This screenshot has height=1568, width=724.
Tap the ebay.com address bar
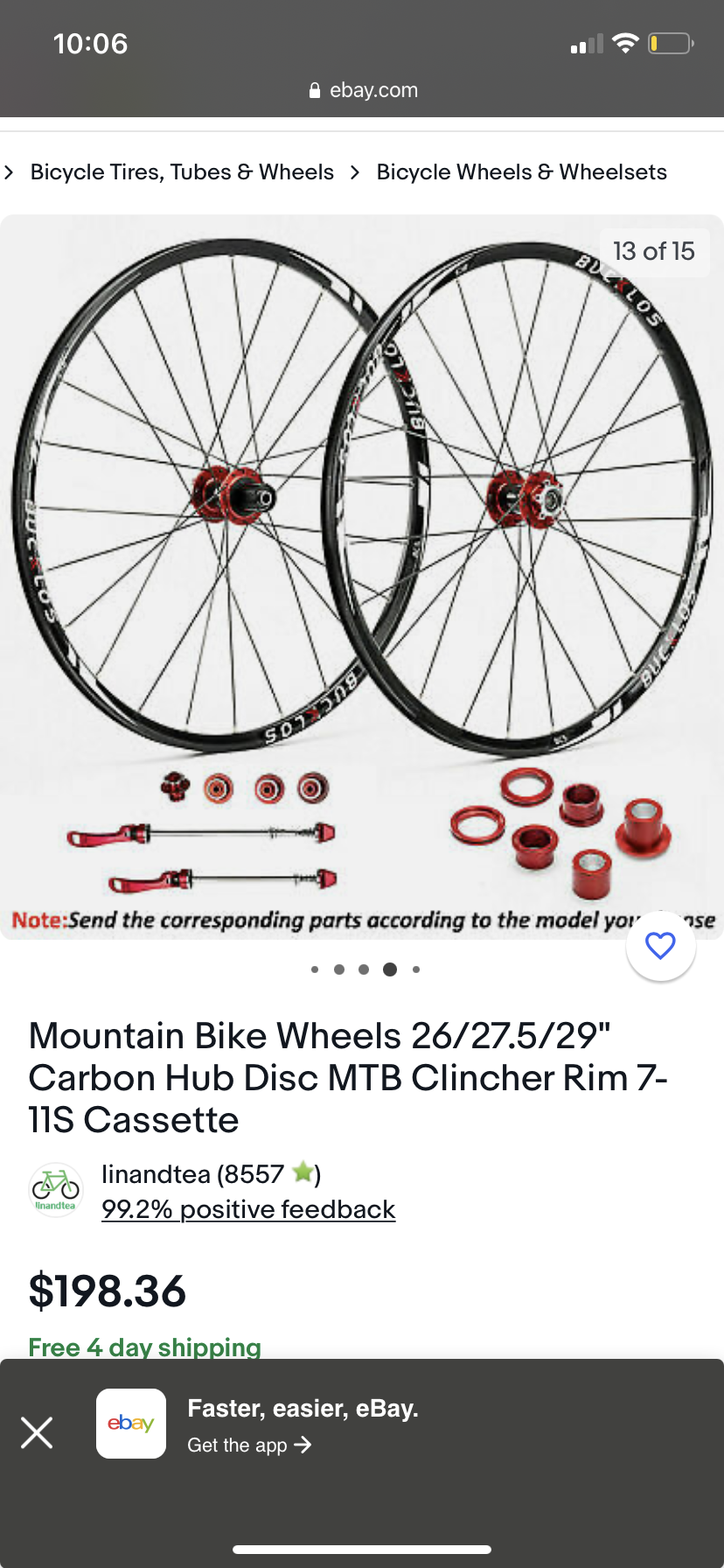362,90
